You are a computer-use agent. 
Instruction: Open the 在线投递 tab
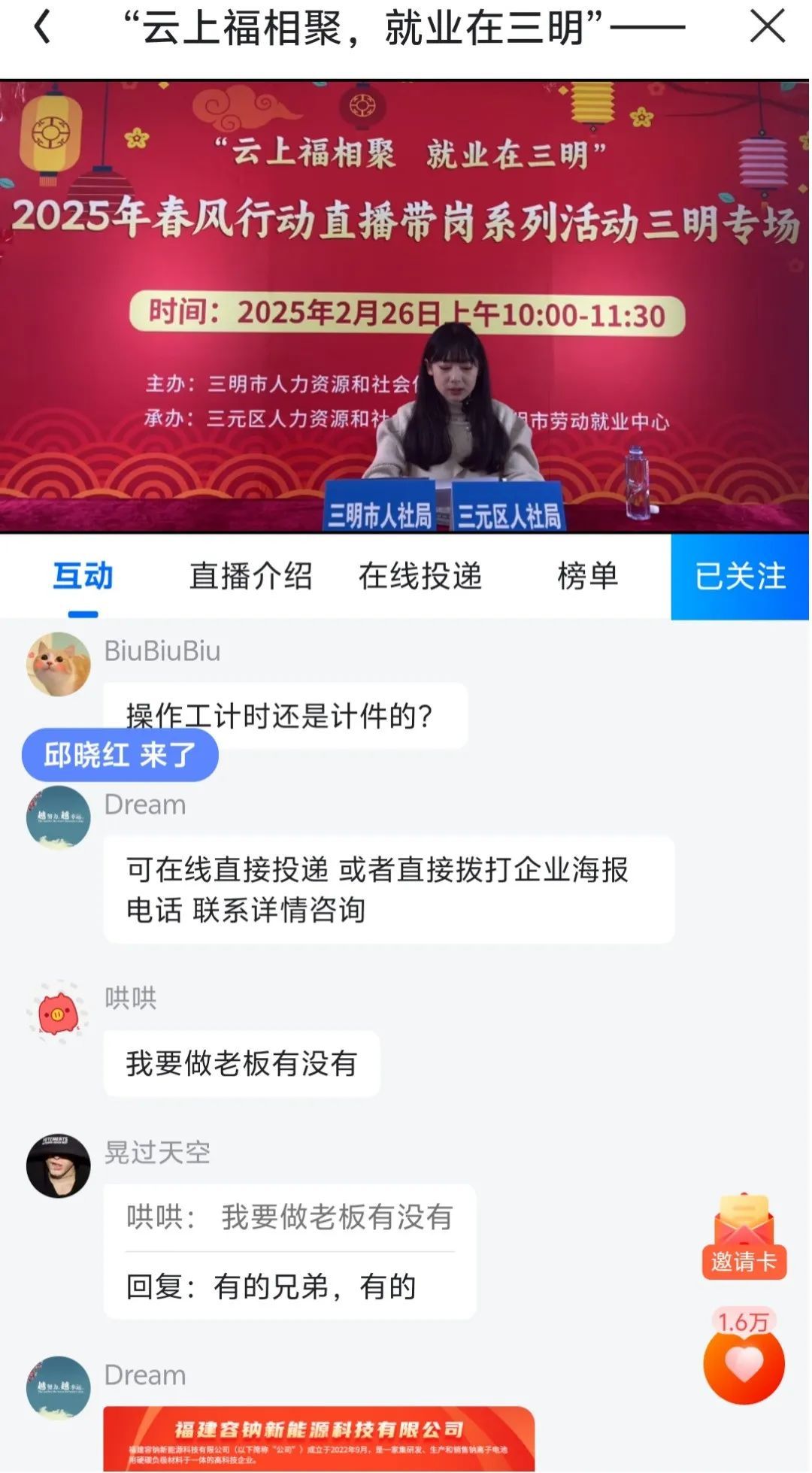pos(420,577)
